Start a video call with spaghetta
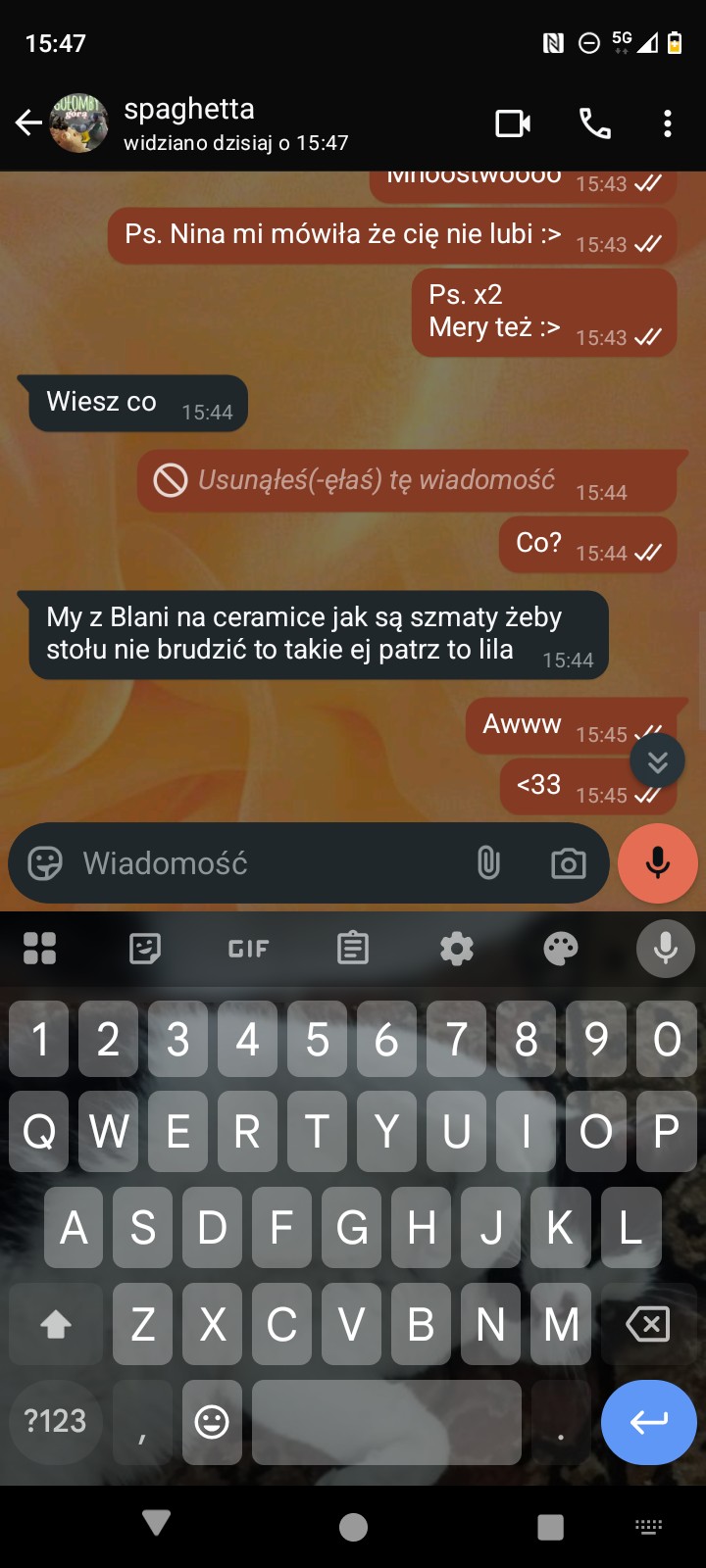706x1568 pixels. [513, 123]
